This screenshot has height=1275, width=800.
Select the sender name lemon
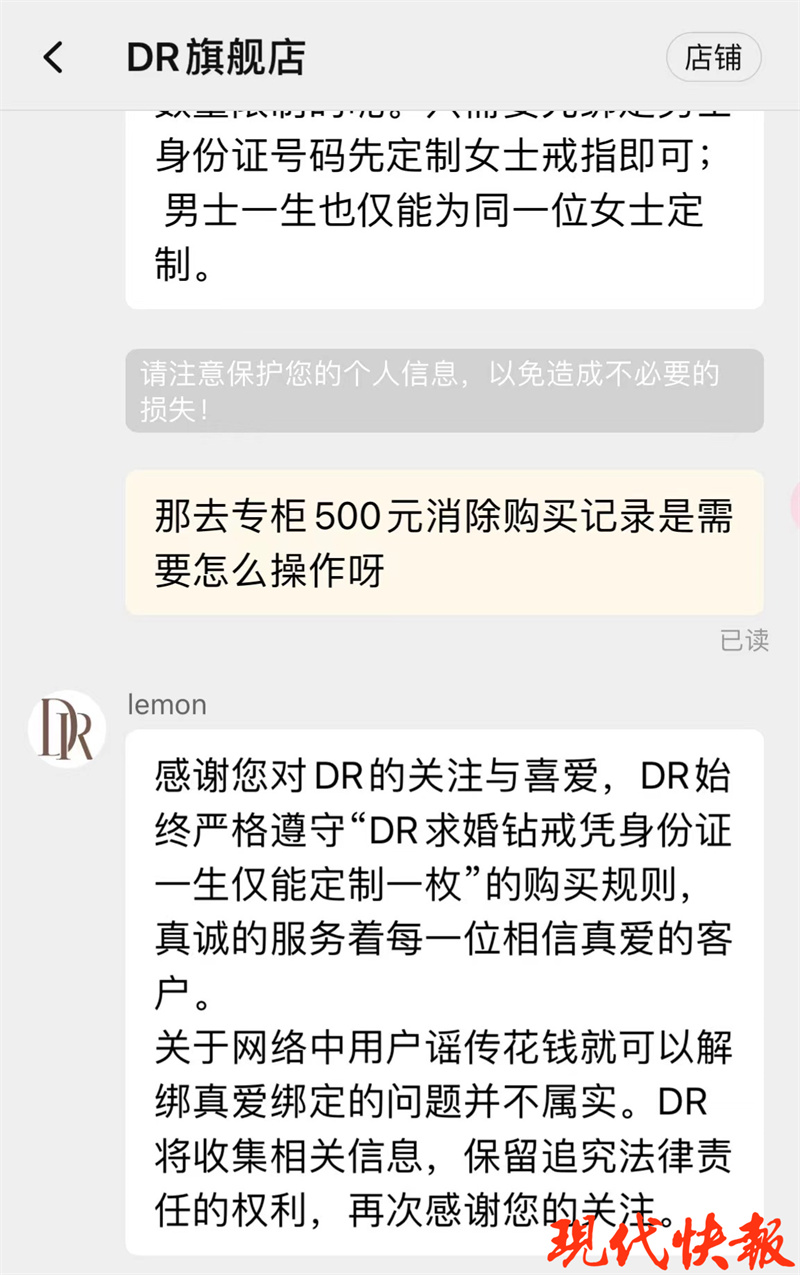[167, 705]
